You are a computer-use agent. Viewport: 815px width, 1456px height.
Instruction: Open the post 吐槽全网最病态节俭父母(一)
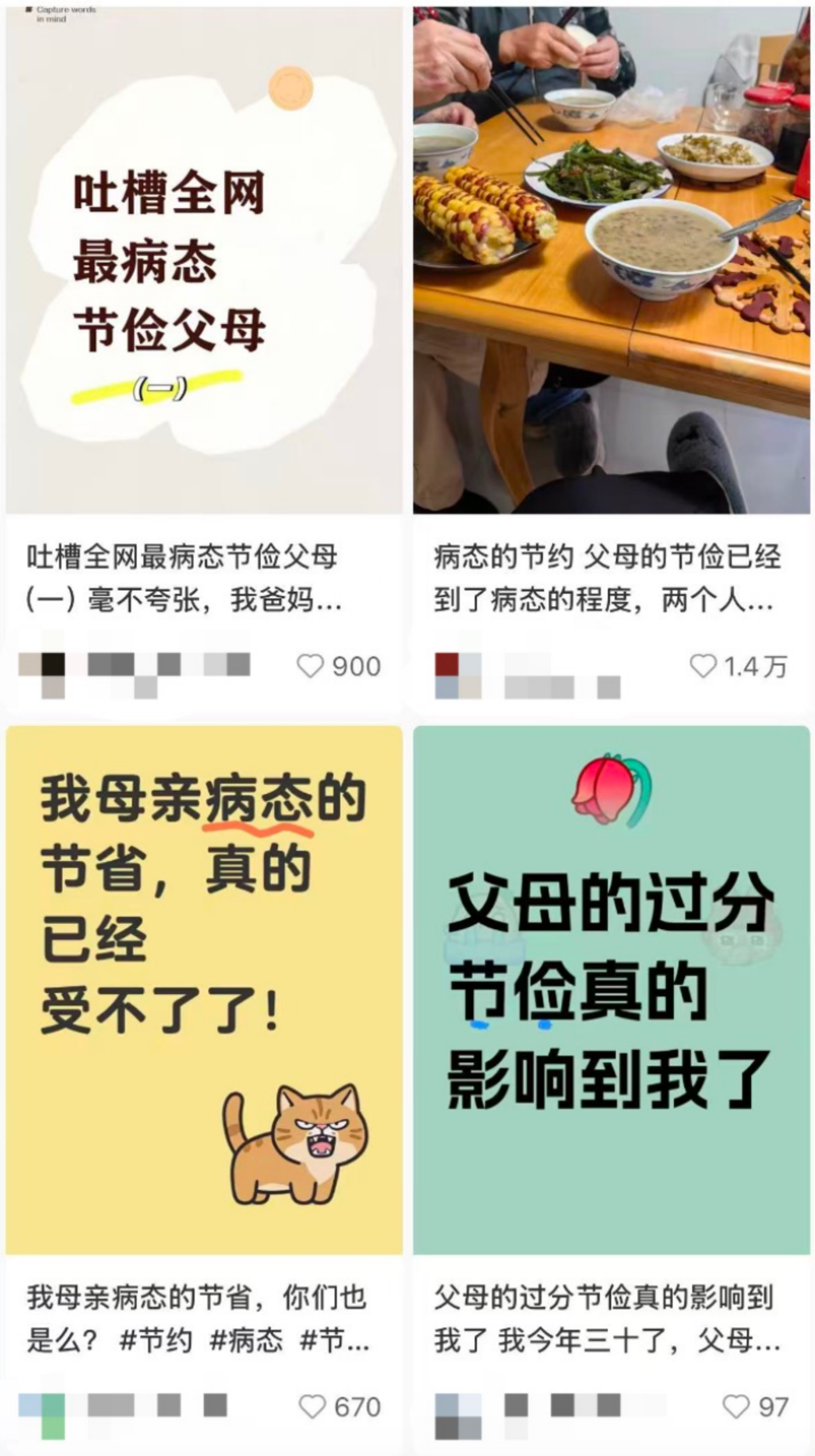click(204, 262)
